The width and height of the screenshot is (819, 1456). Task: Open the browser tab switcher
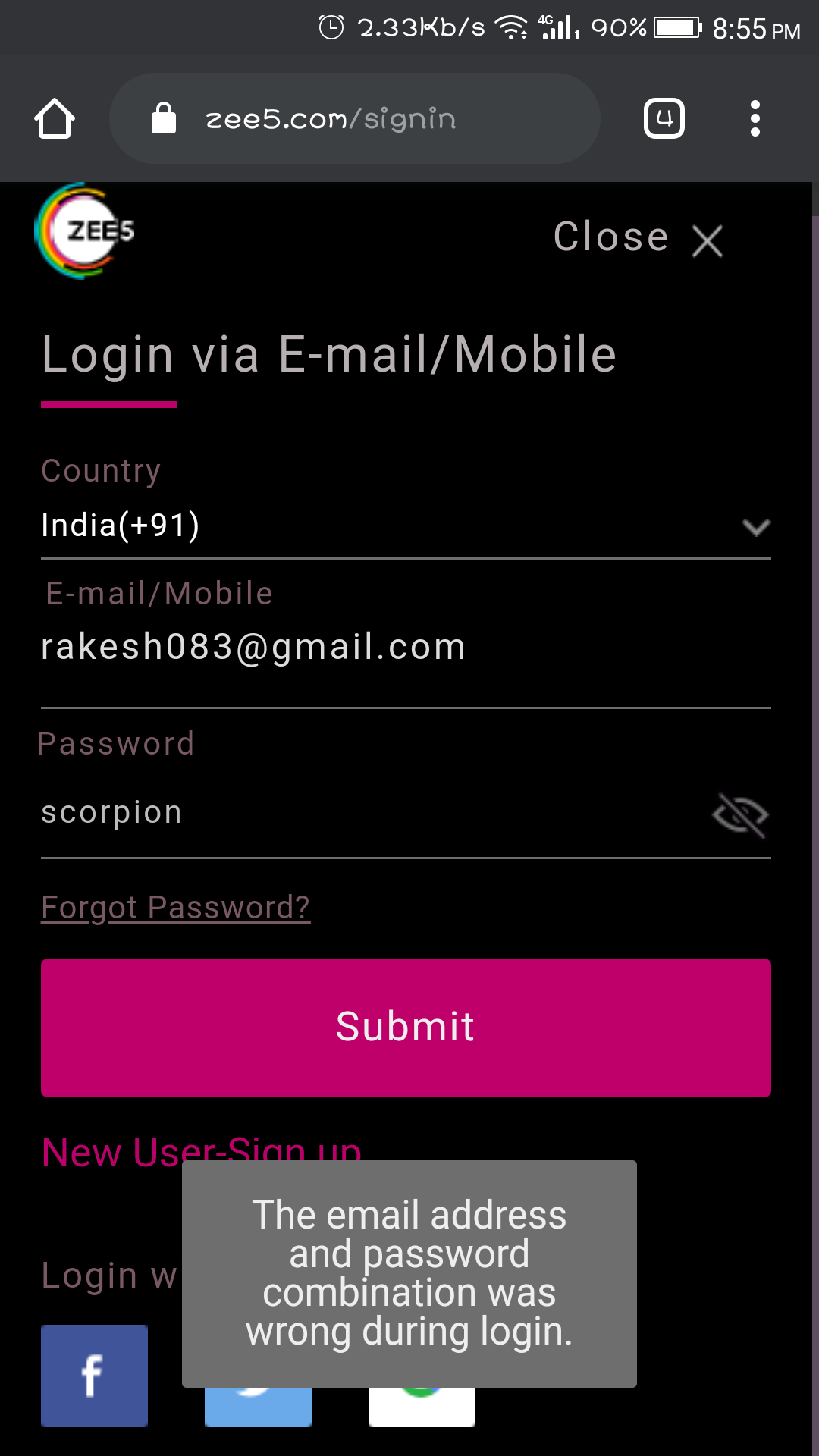tap(664, 118)
